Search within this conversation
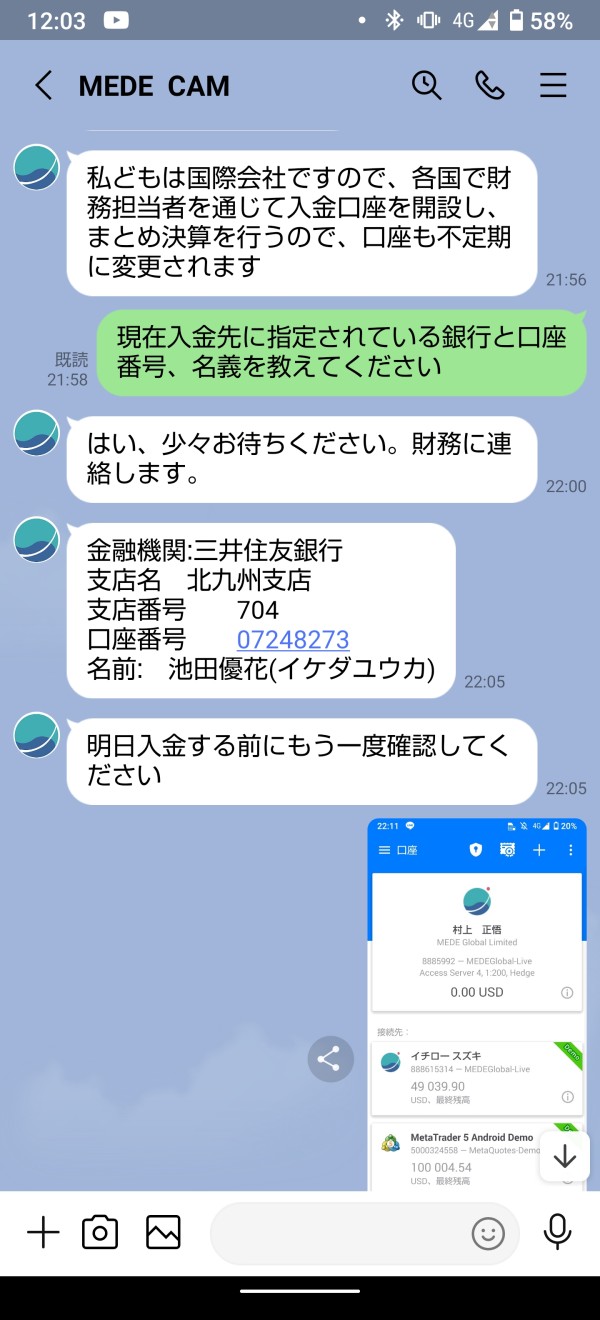Image resolution: width=600 pixels, height=1320 pixels. click(x=427, y=86)
